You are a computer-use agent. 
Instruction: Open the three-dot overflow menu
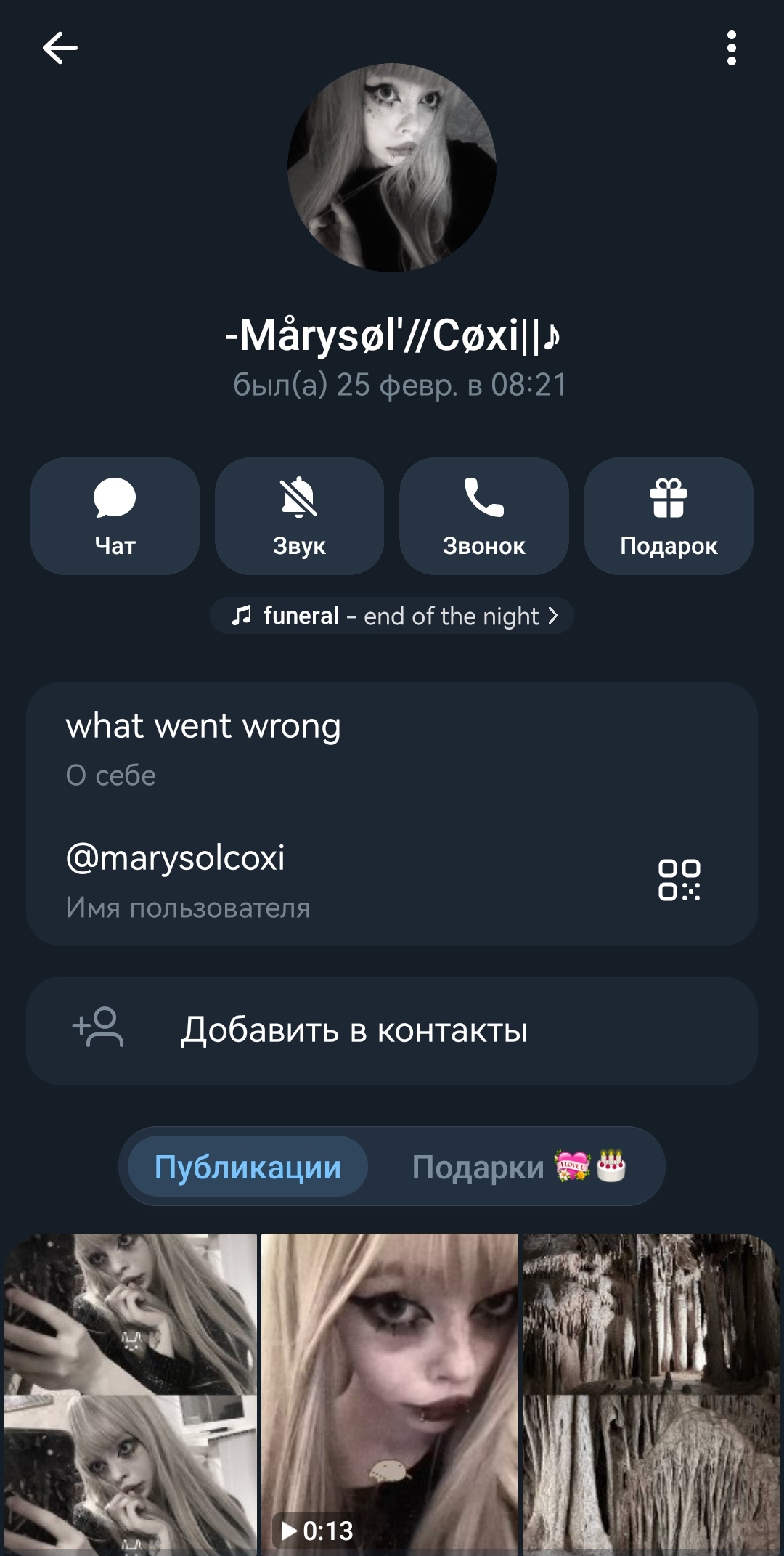tap(731, 49)
